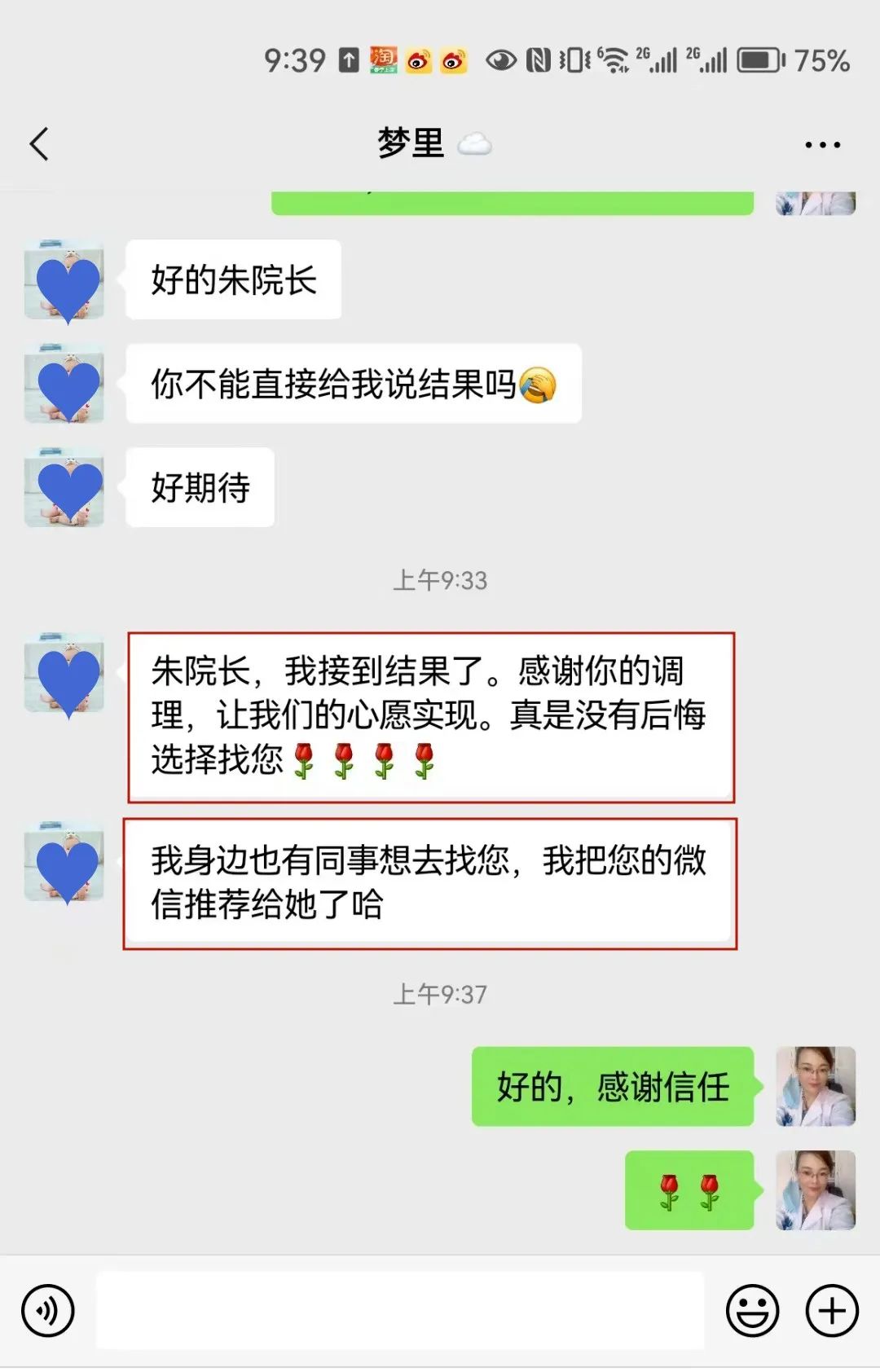This screenshot has width=880, height=1372.
Task: Go back to the chat list
Action: click(x=39, y=144)
